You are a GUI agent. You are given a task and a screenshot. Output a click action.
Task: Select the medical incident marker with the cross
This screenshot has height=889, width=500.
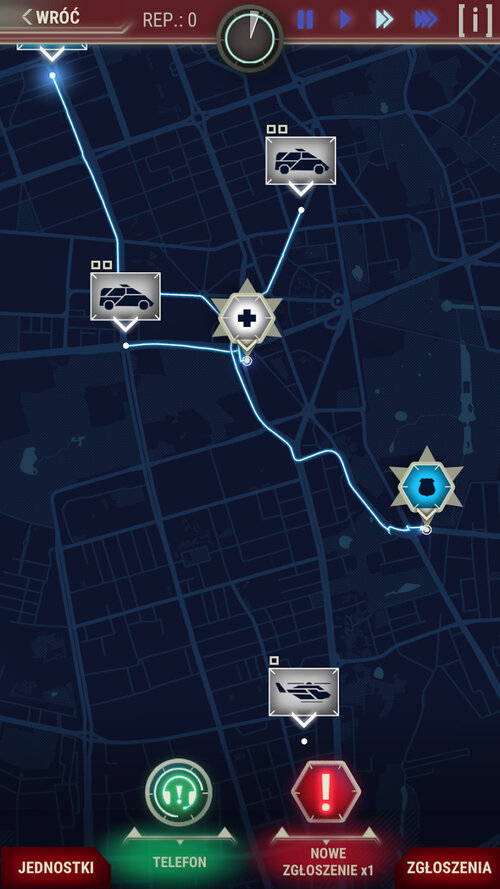247,318
